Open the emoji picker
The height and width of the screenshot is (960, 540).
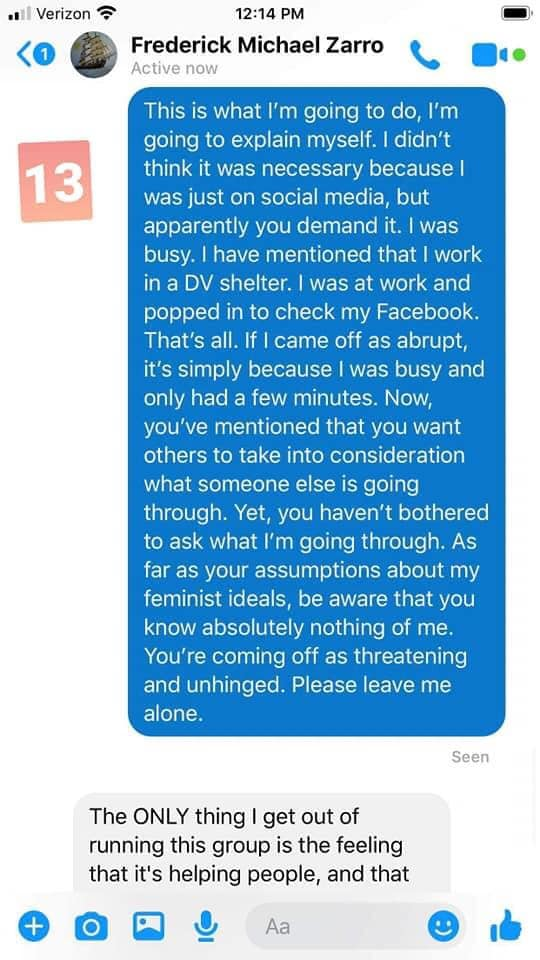click(x=442, y=927)
